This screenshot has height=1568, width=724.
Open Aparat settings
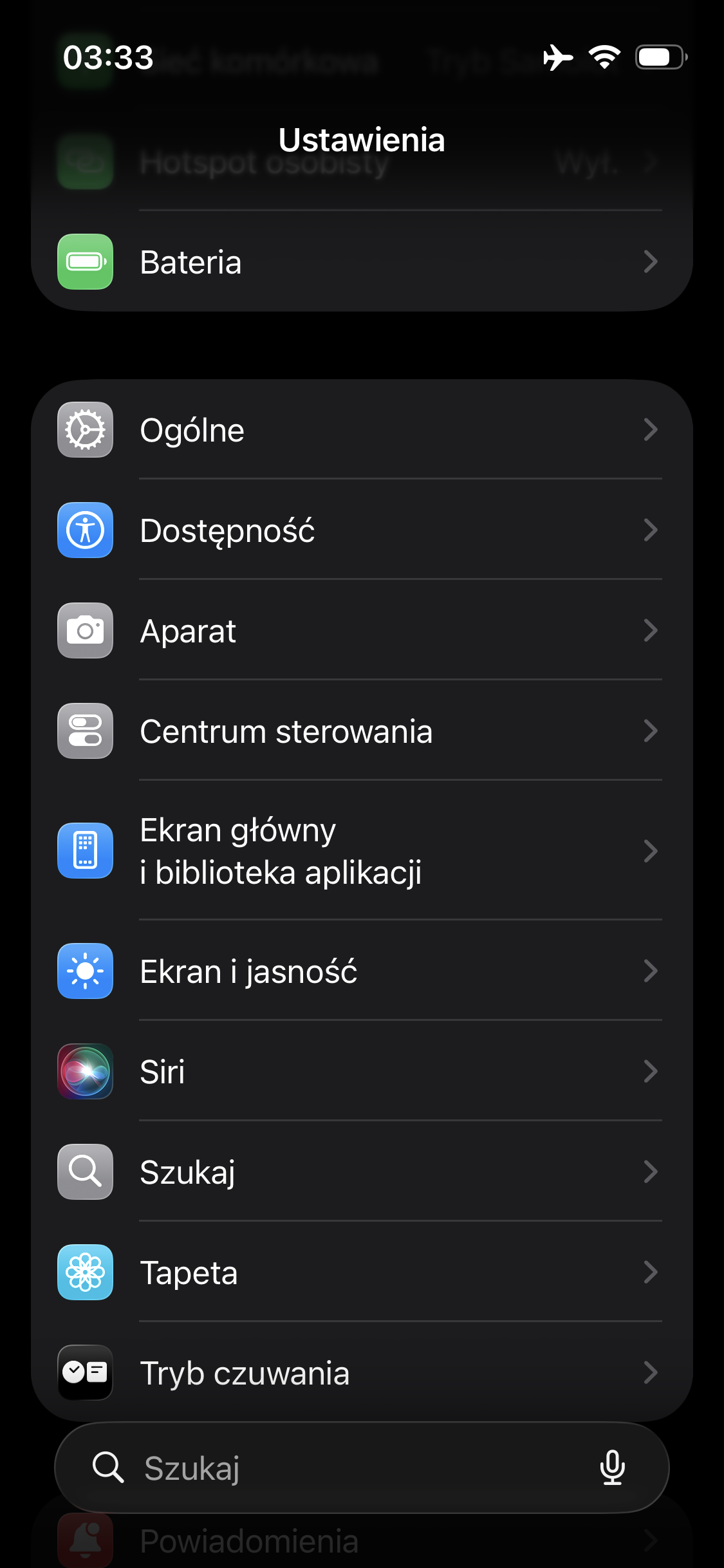360,631
